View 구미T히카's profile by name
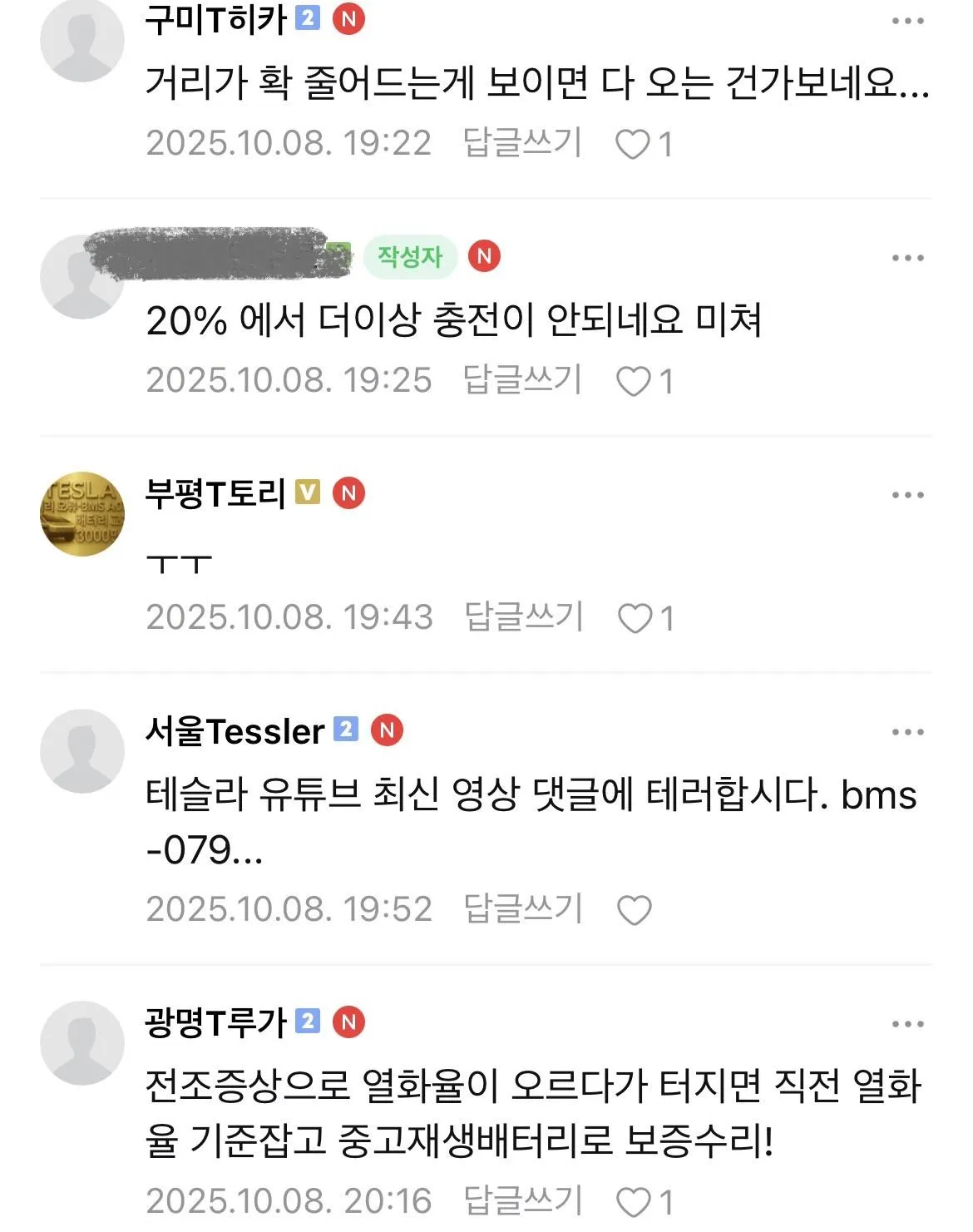 point(216,20)
